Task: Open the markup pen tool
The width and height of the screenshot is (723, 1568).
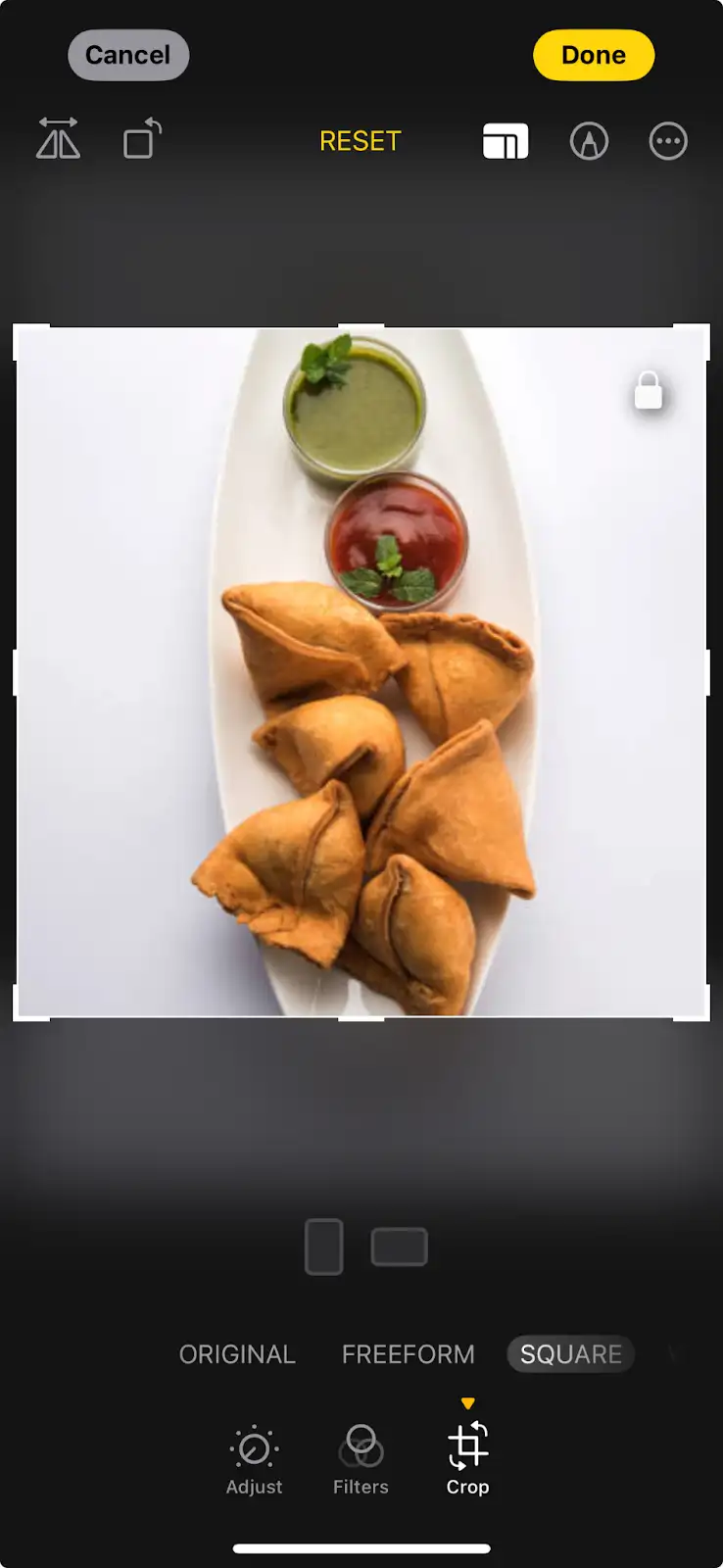Action: click(589, 141)
